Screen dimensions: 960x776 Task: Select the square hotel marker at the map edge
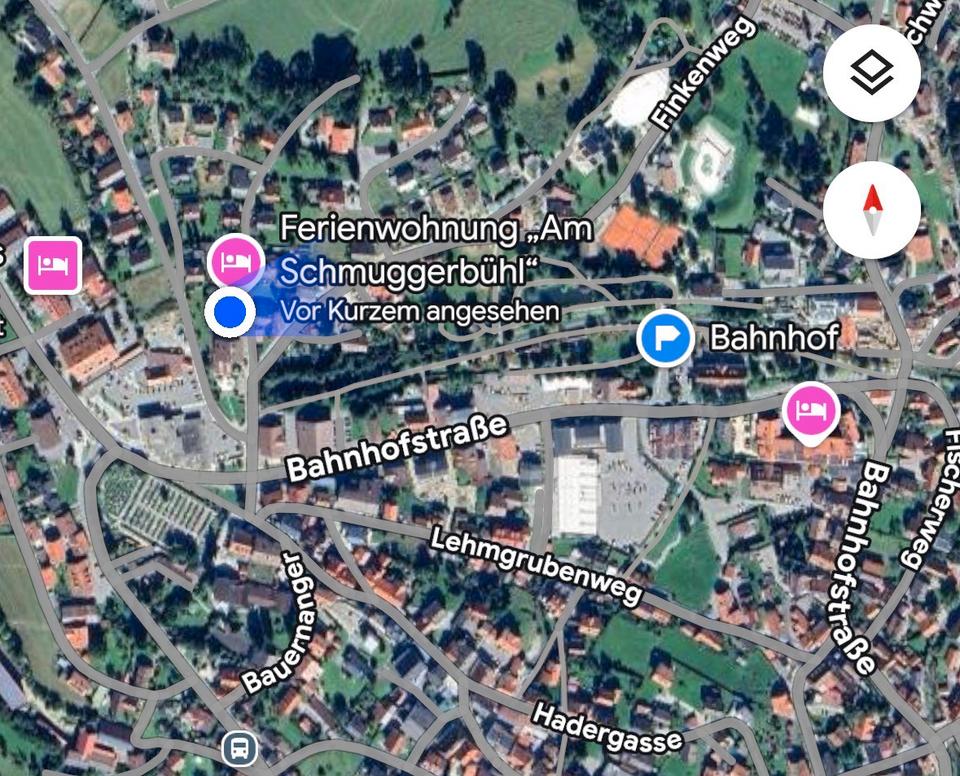pos(52,265)
